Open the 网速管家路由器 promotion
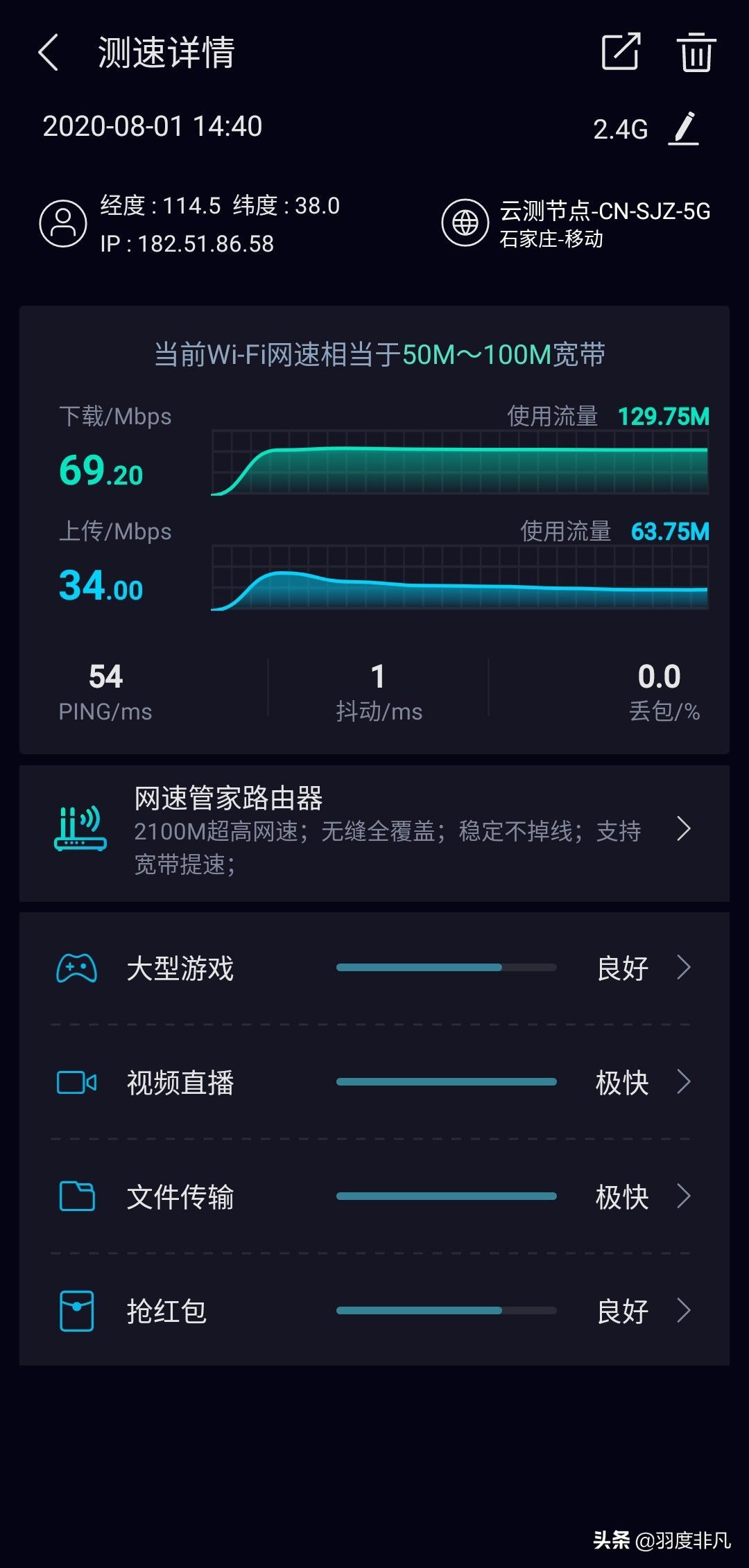 pos(374,833)
